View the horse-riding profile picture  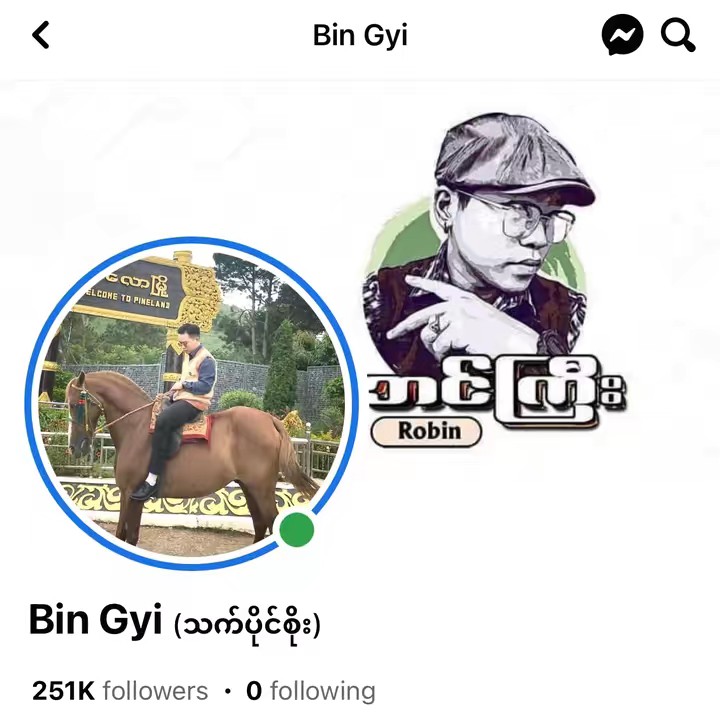tap(191, 402)
